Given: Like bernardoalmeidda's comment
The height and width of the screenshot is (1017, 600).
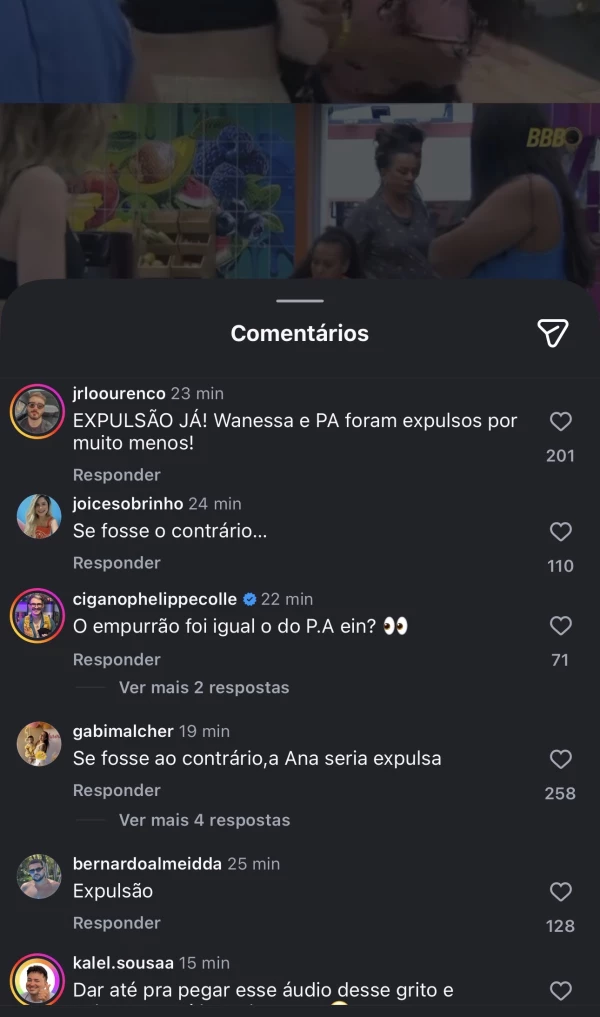Looking at the screenshot, I should pos(561,892).
